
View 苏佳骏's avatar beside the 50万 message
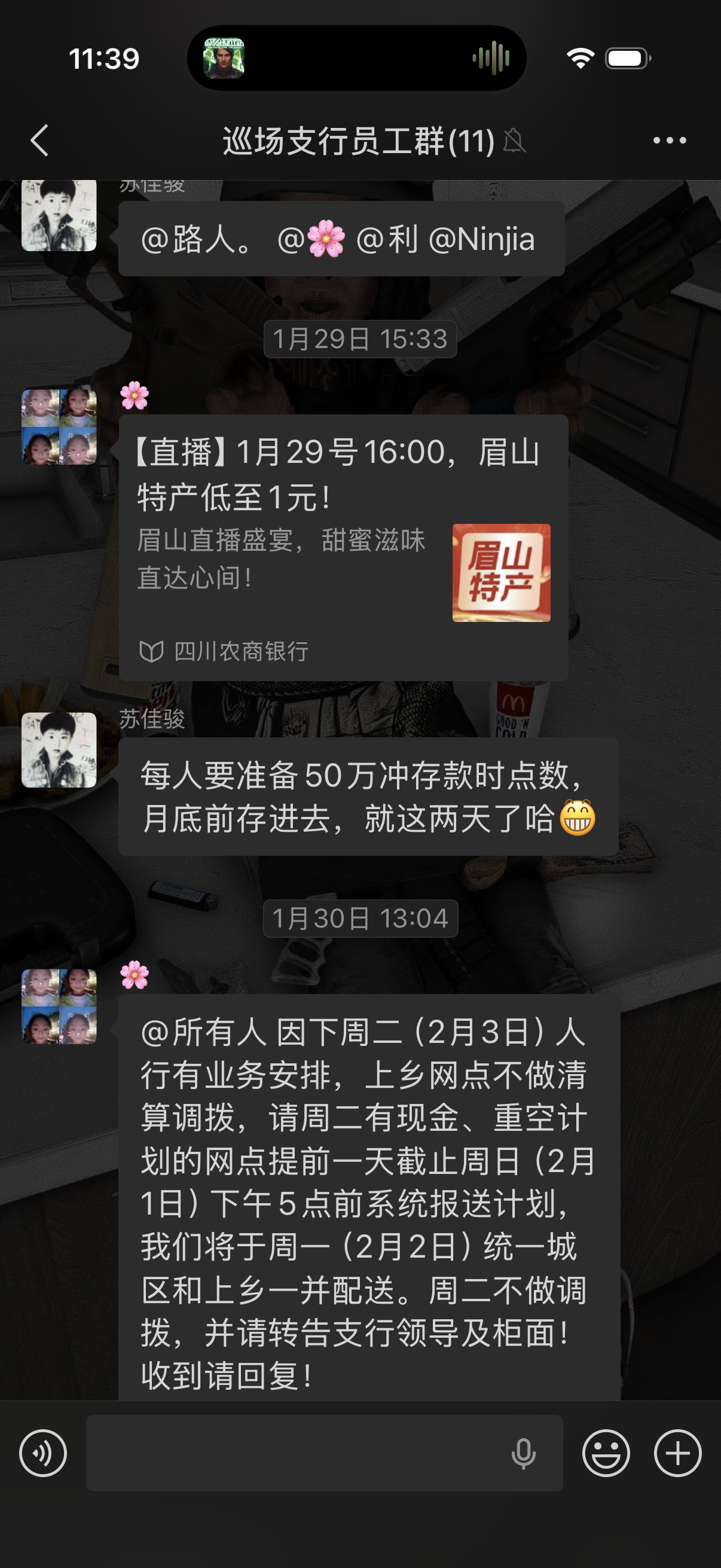point(59,750)
